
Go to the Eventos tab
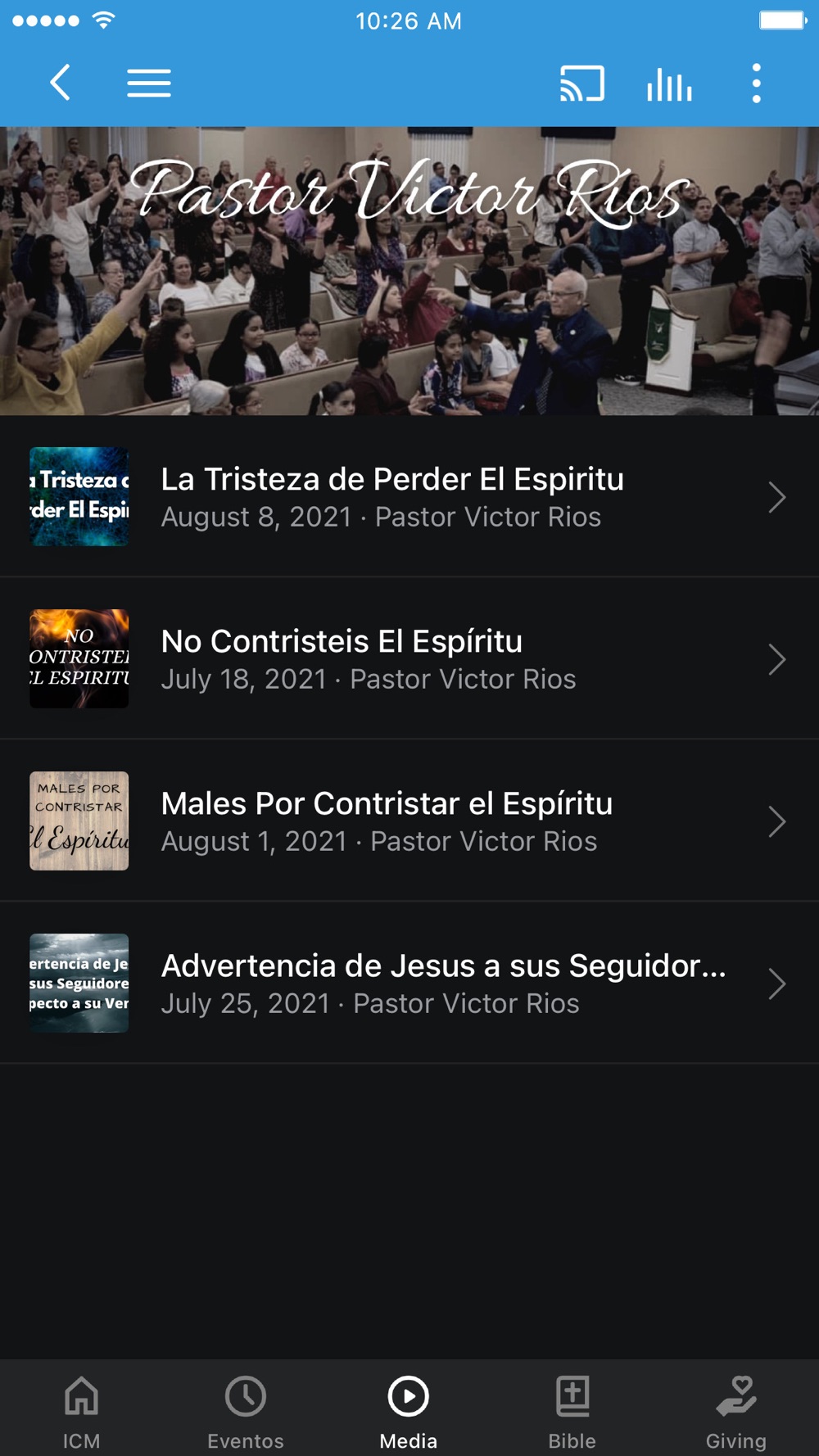(245, 1410)
